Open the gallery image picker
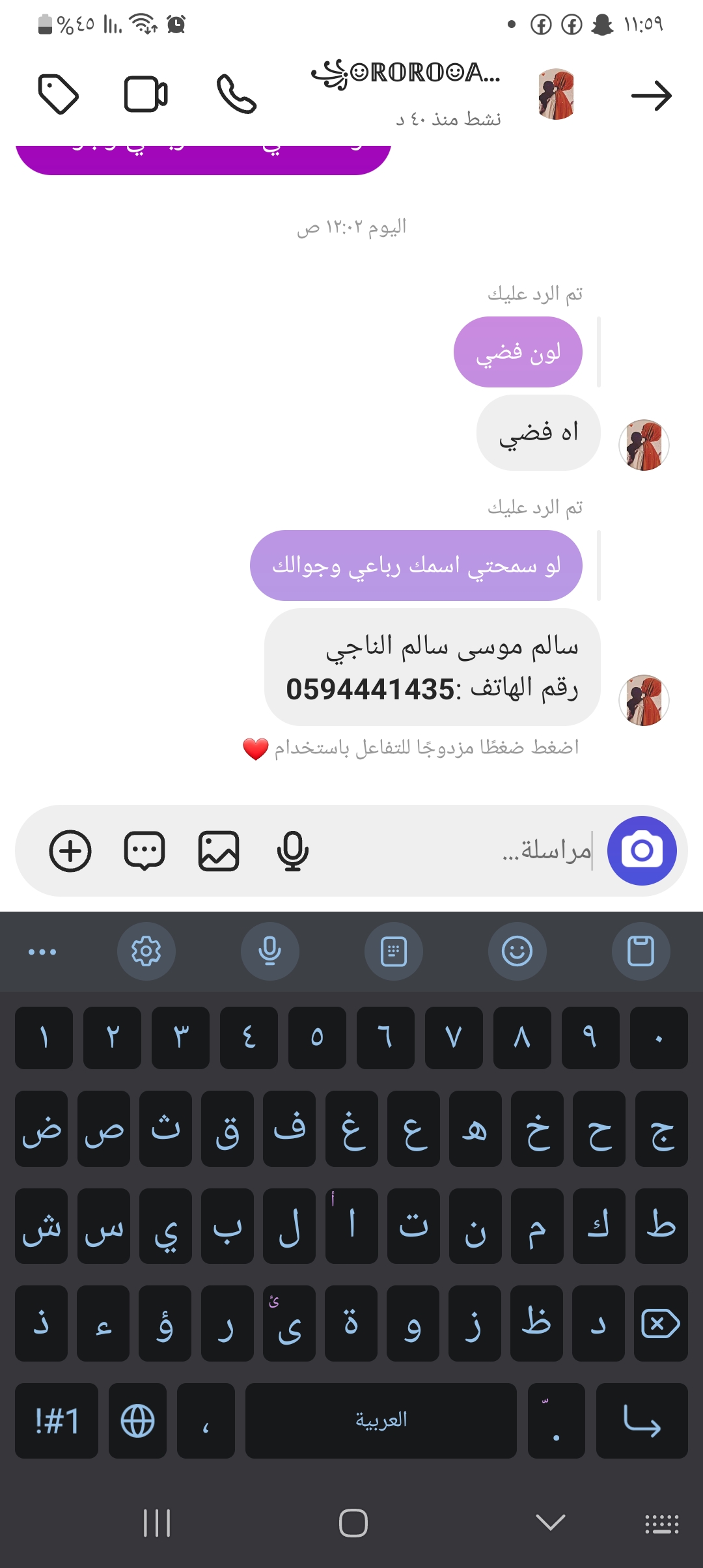 tap(219, 850)
